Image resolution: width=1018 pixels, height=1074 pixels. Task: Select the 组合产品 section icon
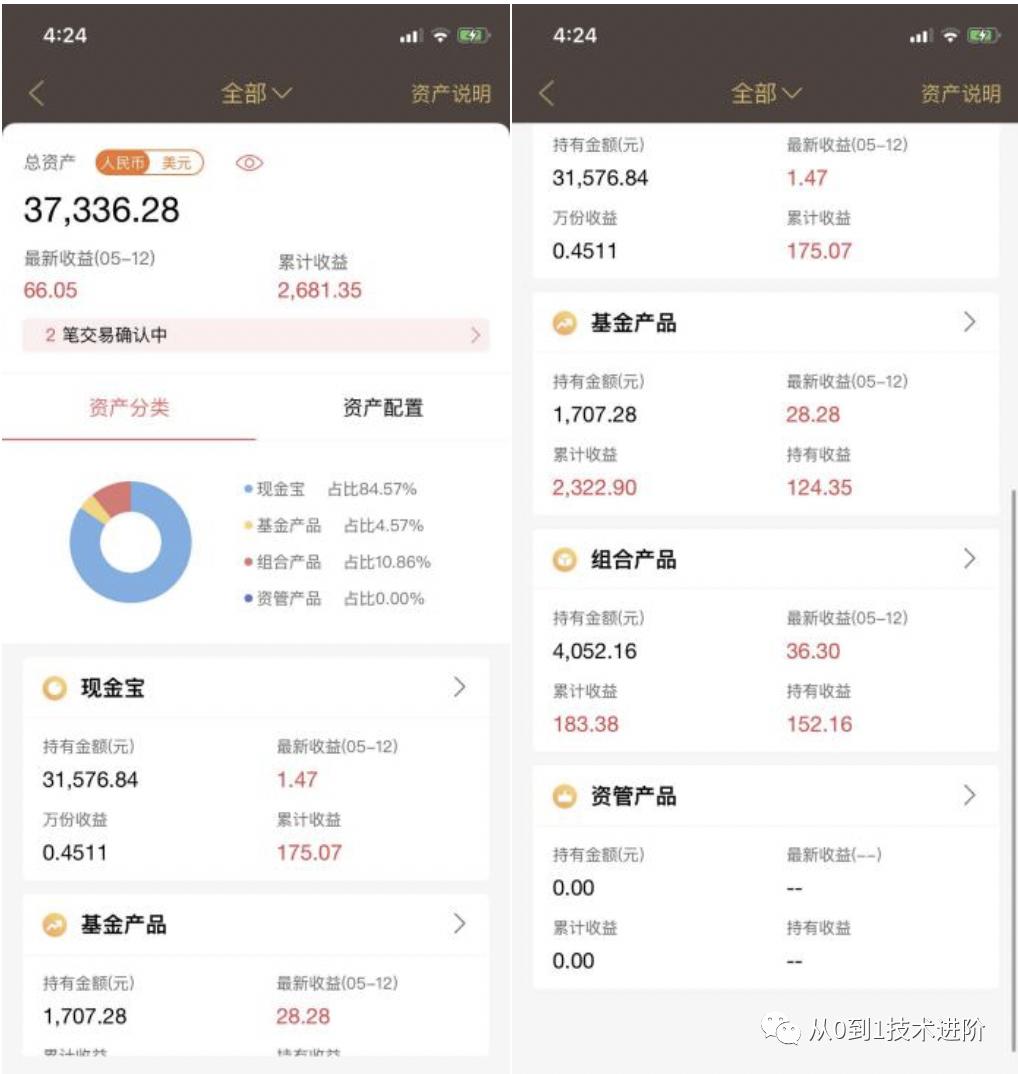pyautogui.click(x=565, y=559)
